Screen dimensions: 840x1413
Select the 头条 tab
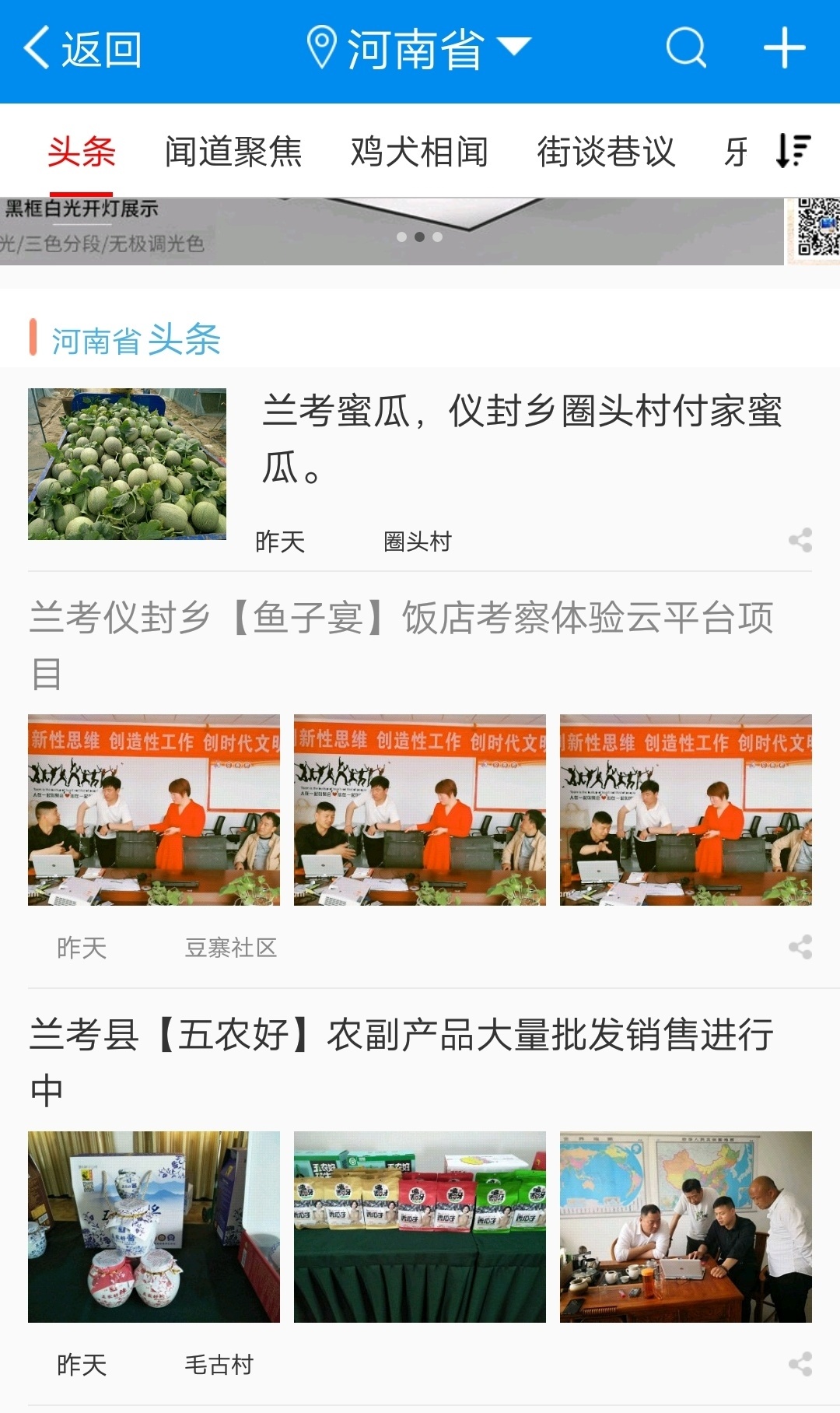(x=81, y=152)
